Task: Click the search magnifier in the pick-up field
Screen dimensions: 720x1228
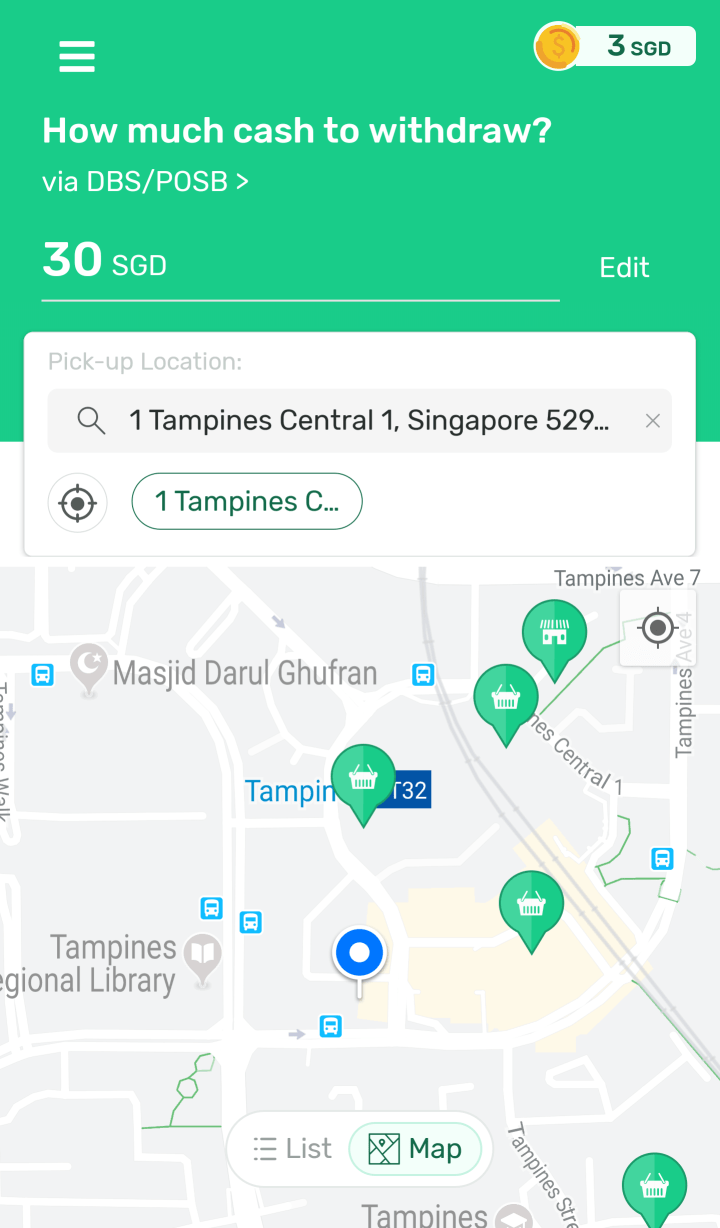Action: coord(91,420)
